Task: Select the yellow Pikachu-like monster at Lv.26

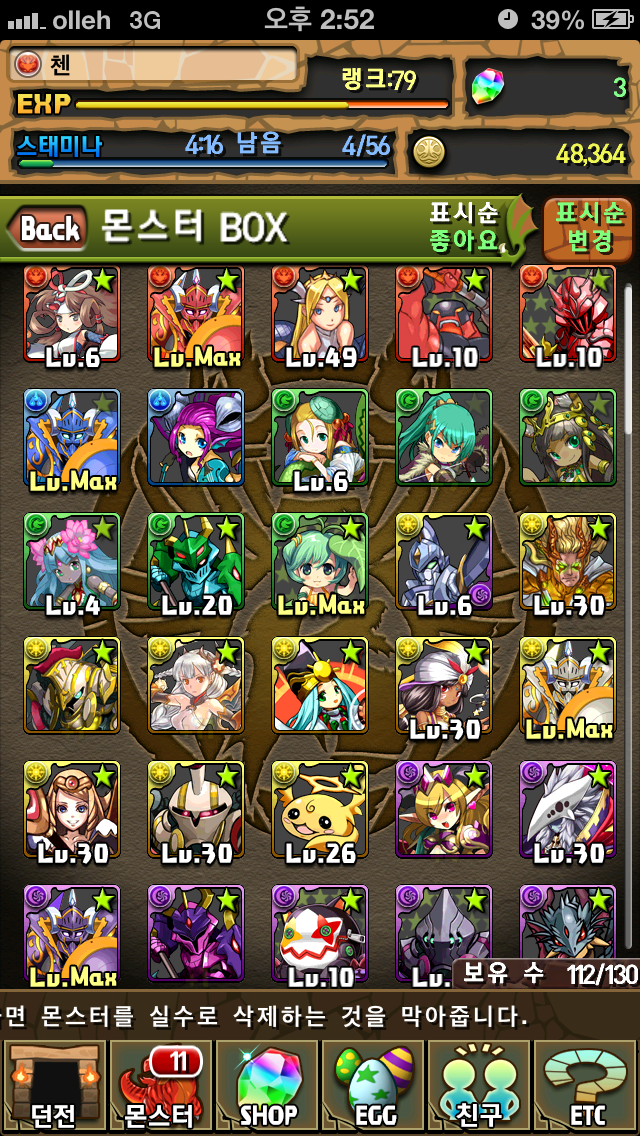Action: (320, 812)
